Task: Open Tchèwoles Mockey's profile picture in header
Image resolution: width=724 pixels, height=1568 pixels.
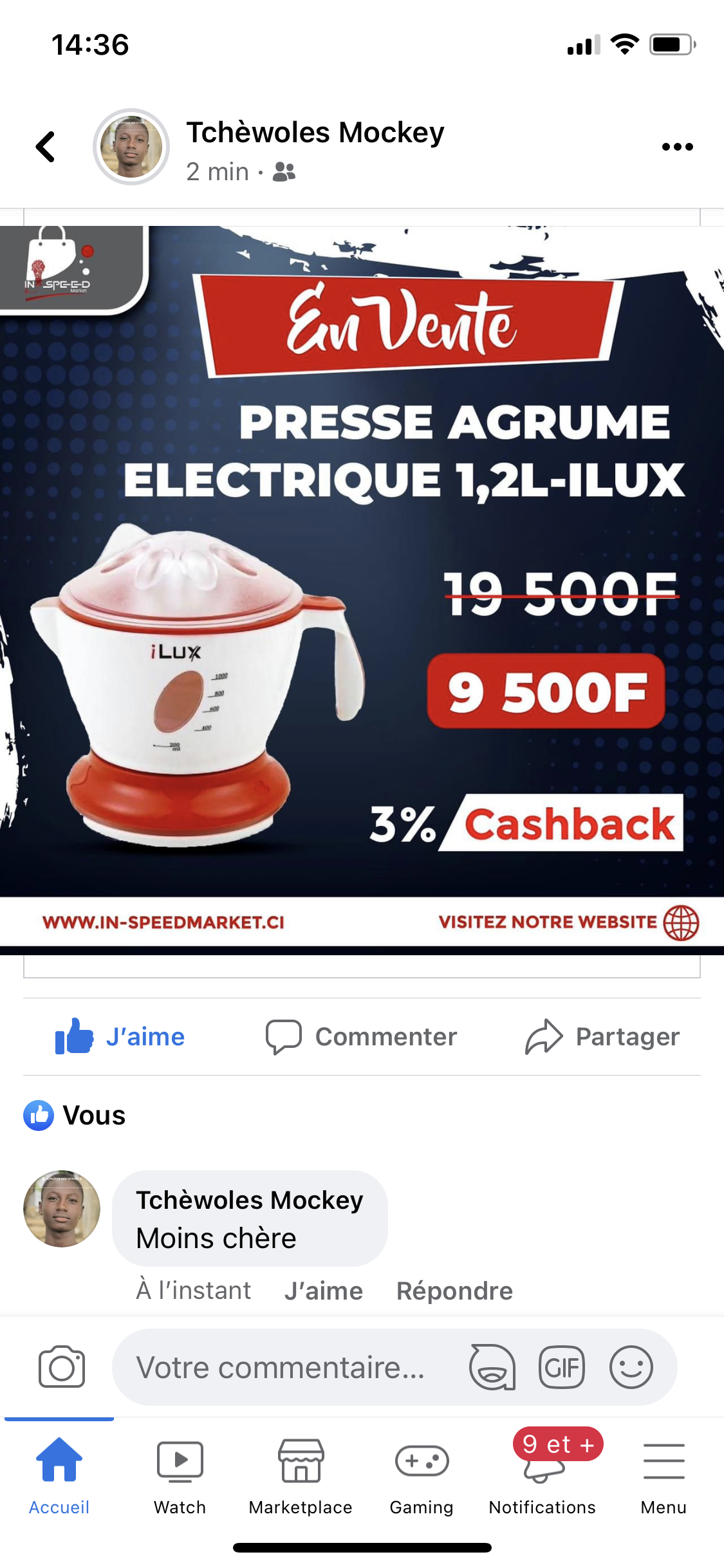Action: tap(131, 147)
